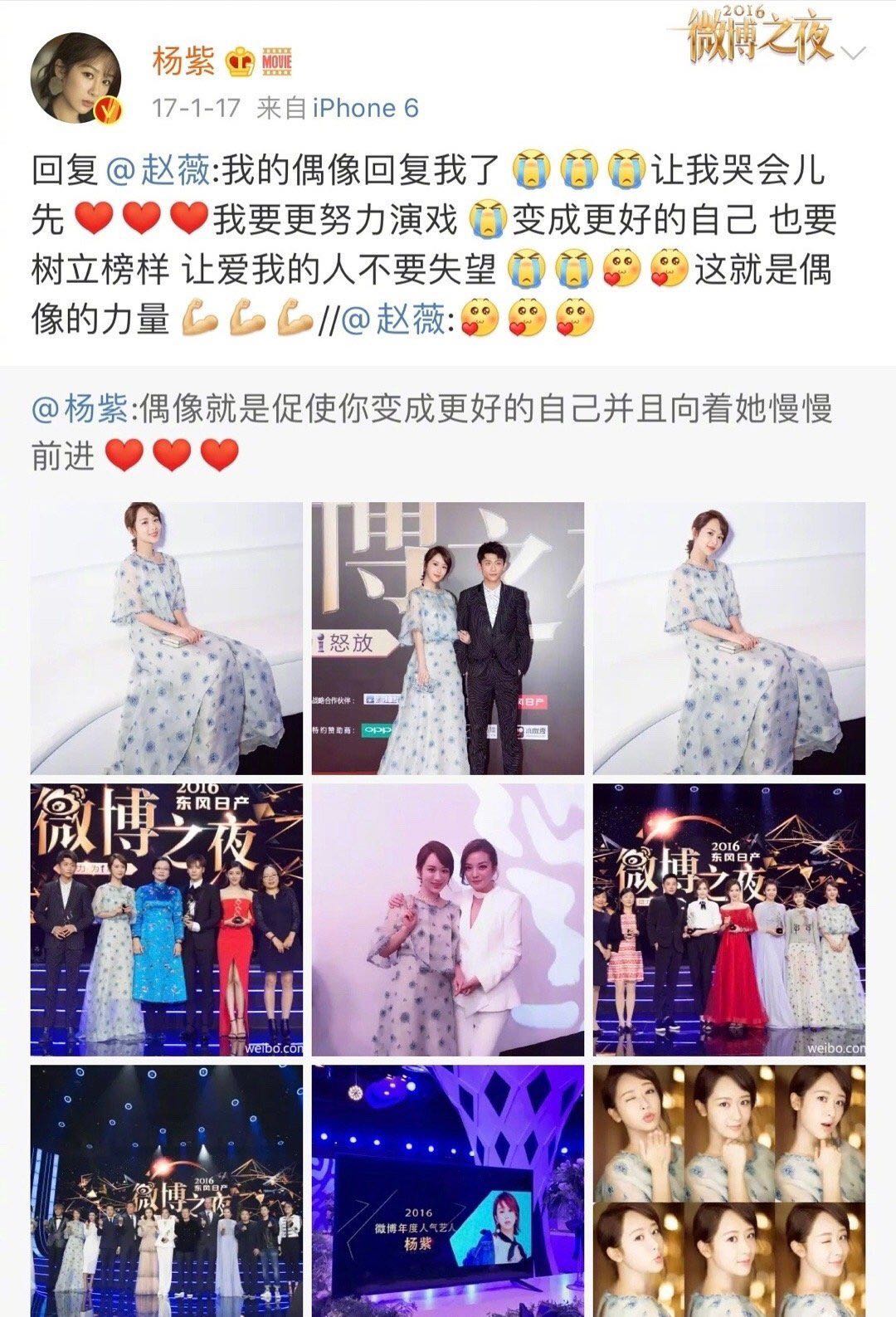Open 杨紫's profile avatar
The image size is (896, 1317).
pos(76,77)
